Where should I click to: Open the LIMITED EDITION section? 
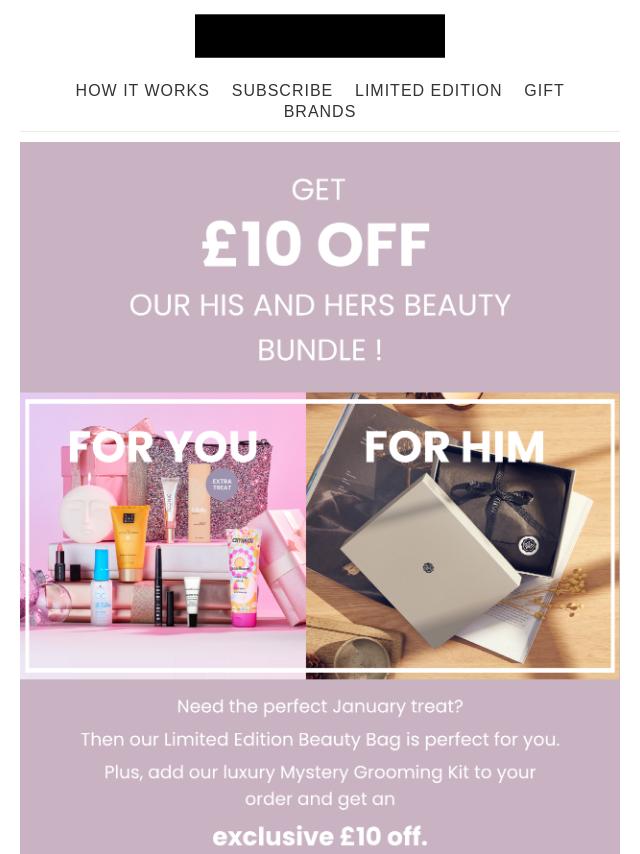(428, 91)
